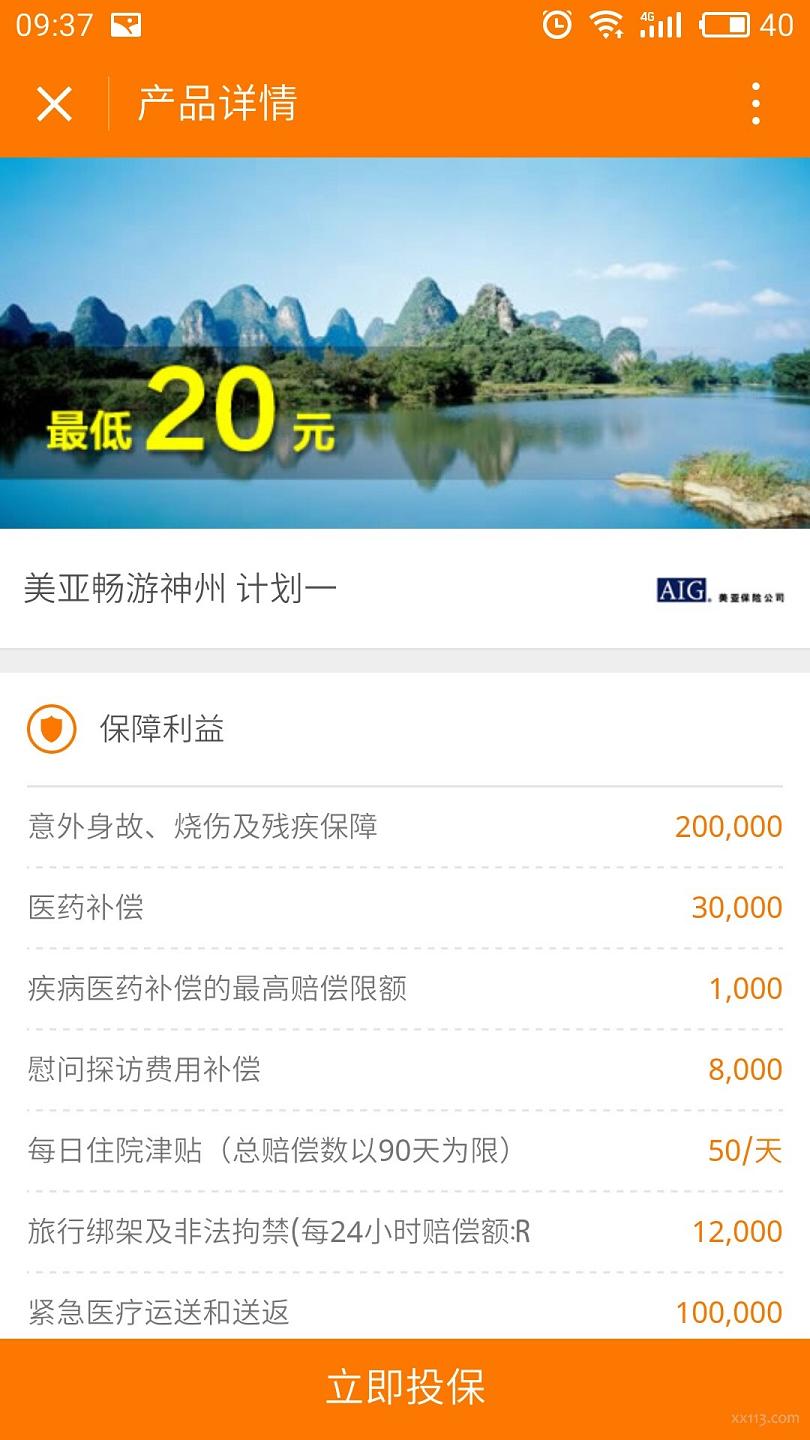Tap the 立即投保 button
The height and width of the screenshot is (1440, 810).
coord(405,1389)
